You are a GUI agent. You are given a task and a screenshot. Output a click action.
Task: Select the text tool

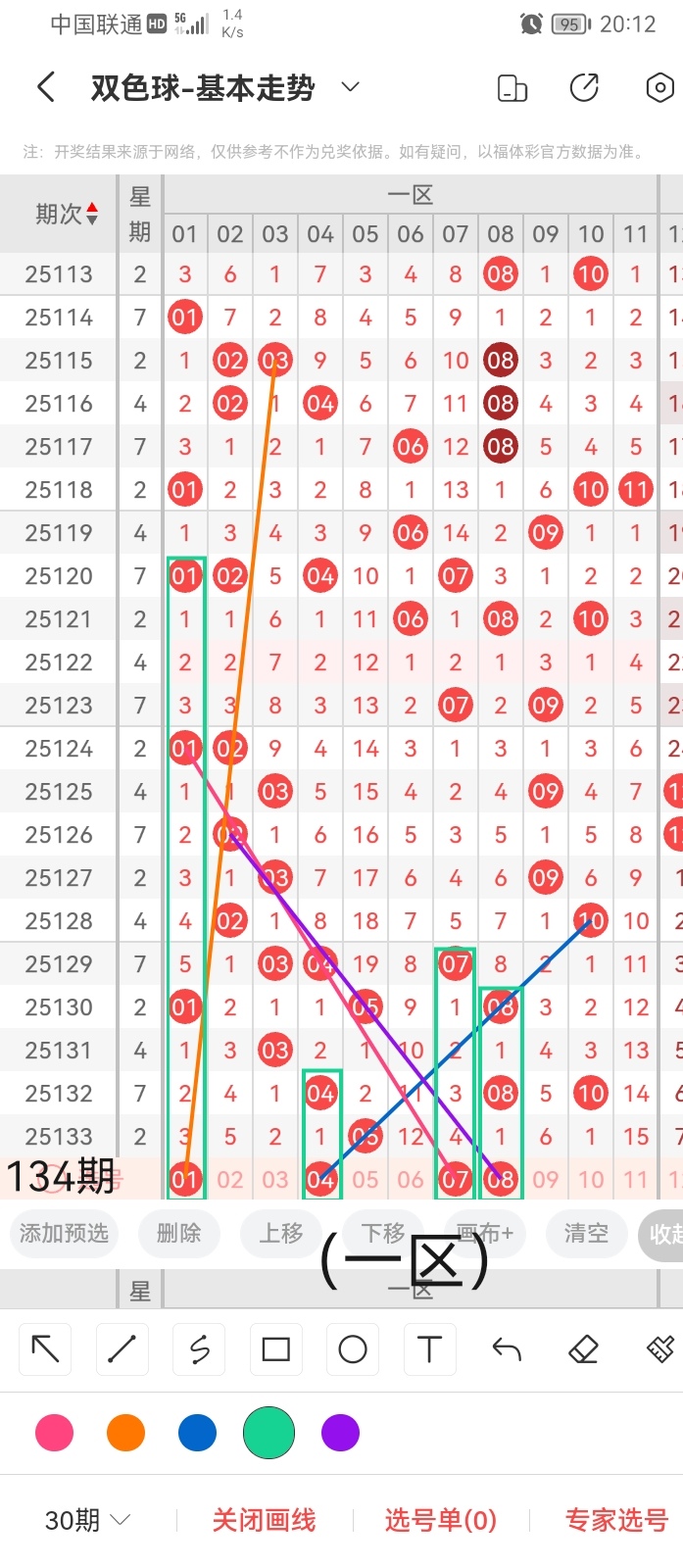pyautogui.click(x=429, y=1348)
